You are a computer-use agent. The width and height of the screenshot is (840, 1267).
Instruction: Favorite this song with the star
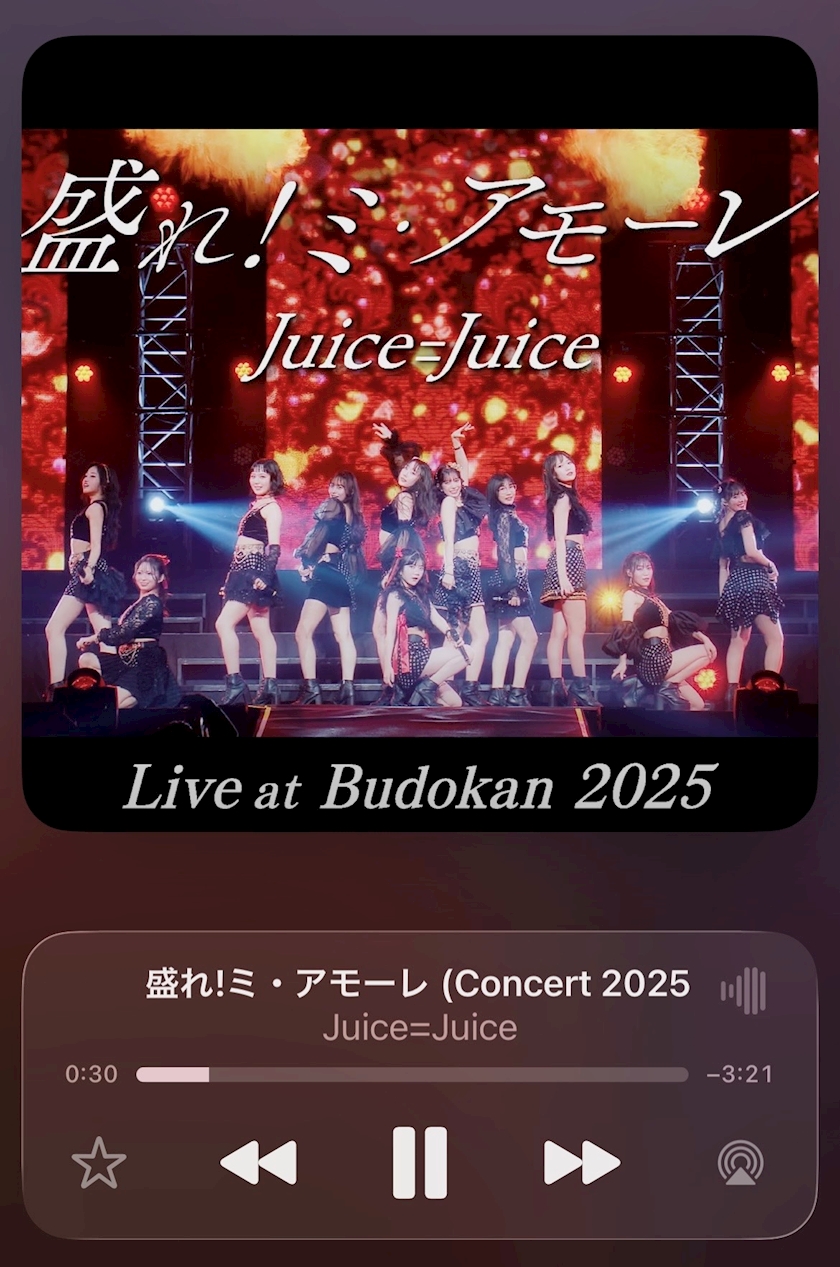click(x=99, y=1163)
